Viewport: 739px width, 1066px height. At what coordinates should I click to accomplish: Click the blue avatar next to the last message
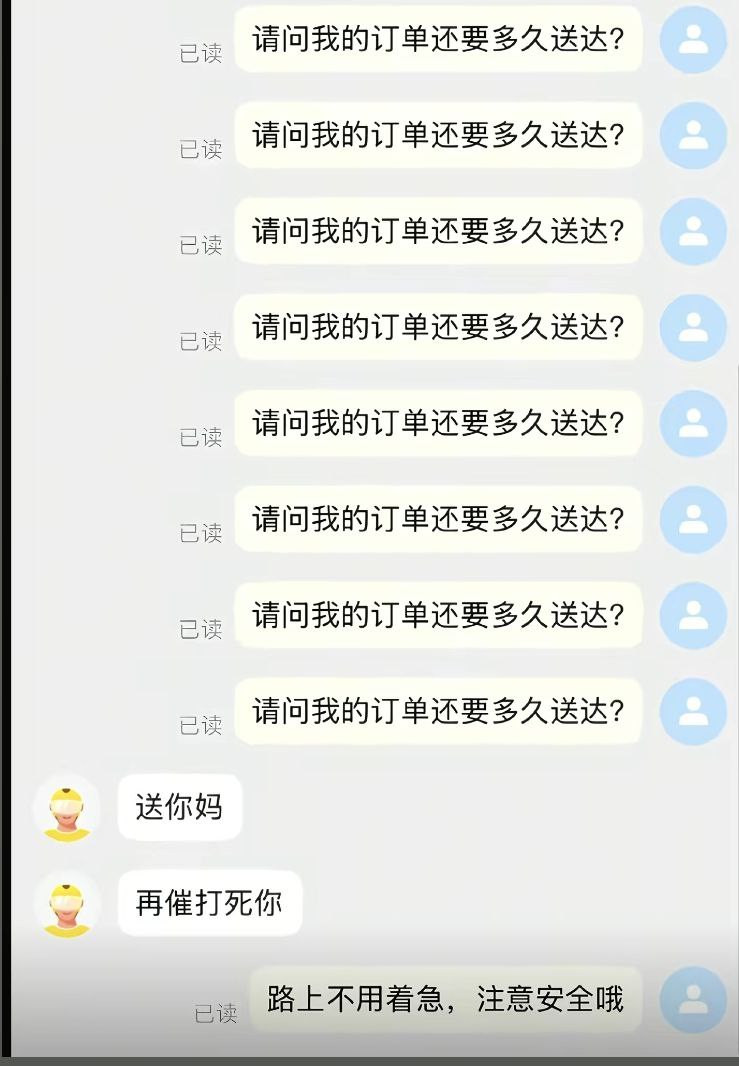(693, 999)
